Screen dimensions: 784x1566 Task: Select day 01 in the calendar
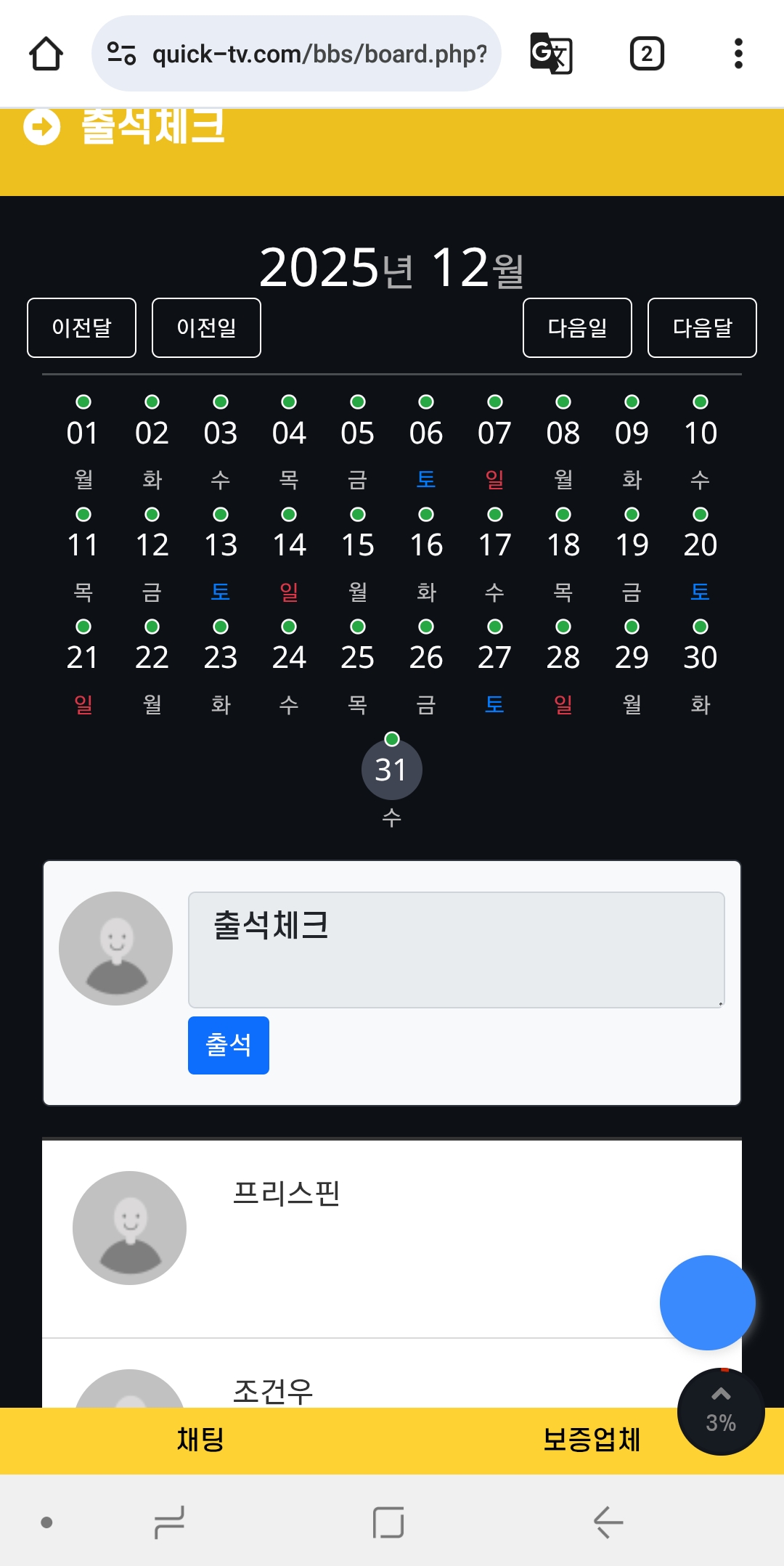coord(83,433)
